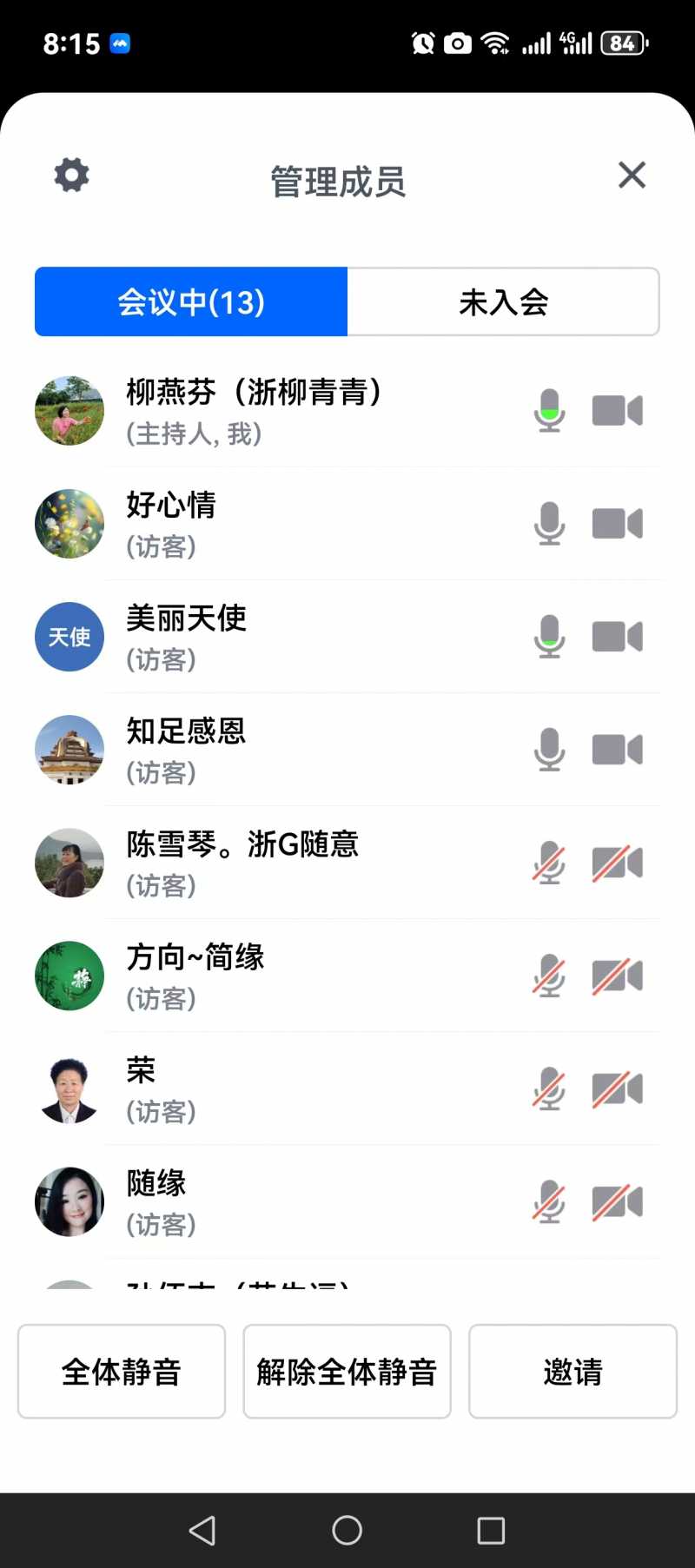Mute 美丽天使's microphone

click(x=549, y=637)
